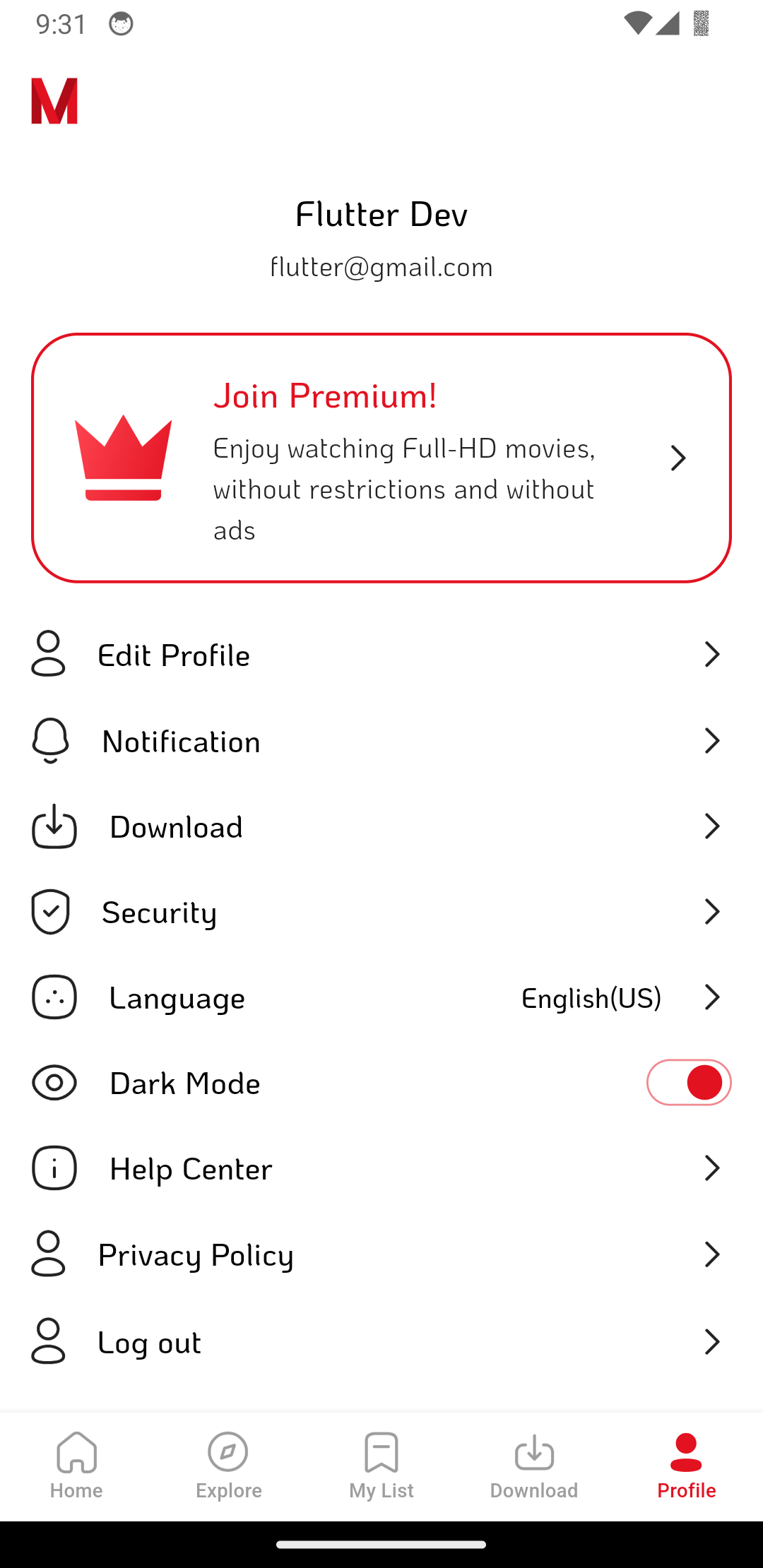Screen dimensions: 763x1568
Task: Toggle the Dark Mode switch
Action: (688, 1083)
